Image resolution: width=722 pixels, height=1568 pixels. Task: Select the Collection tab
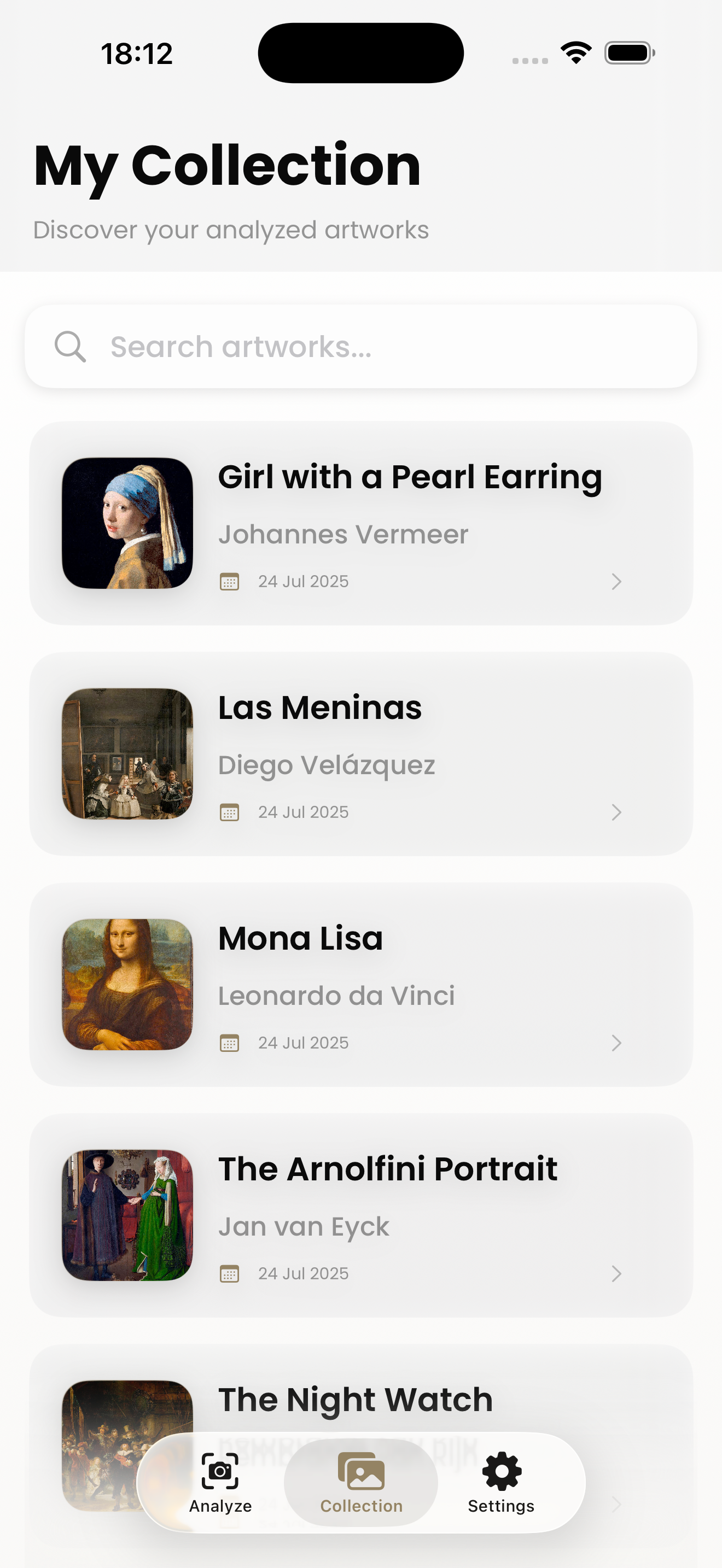click(361, 1483)
